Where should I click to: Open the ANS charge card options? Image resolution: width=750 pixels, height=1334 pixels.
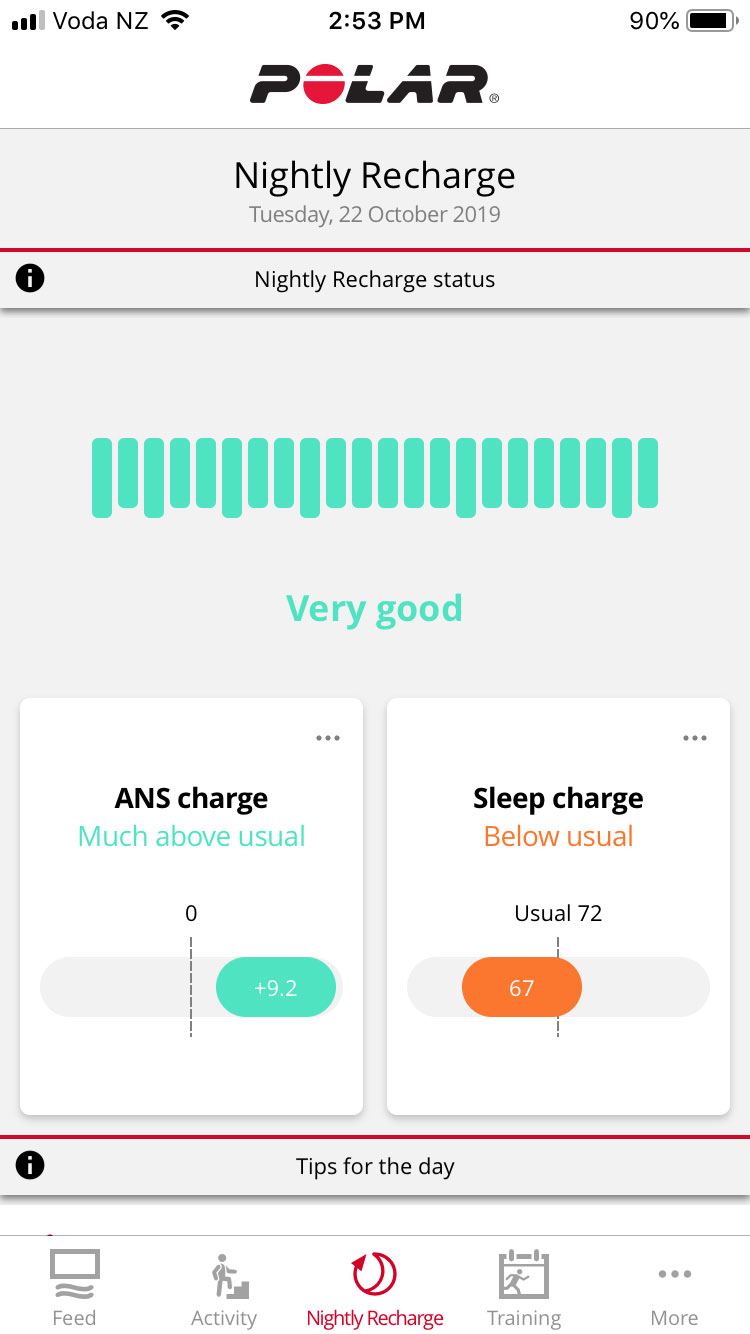pos(328,739)
